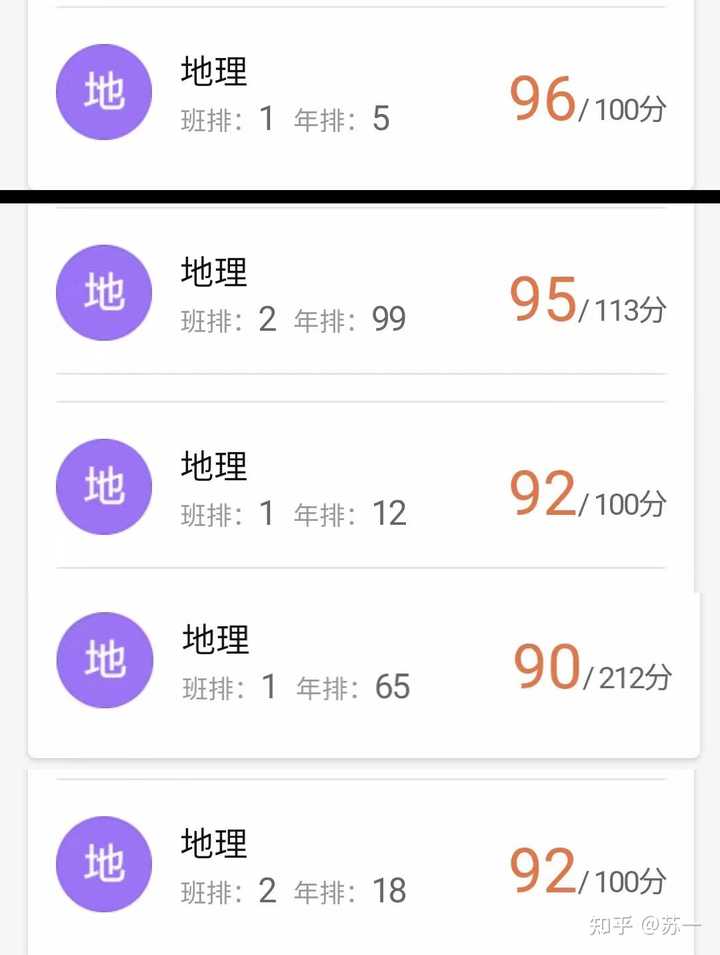Tap the geography badge icon on the 92/100 card

point(103,487)
